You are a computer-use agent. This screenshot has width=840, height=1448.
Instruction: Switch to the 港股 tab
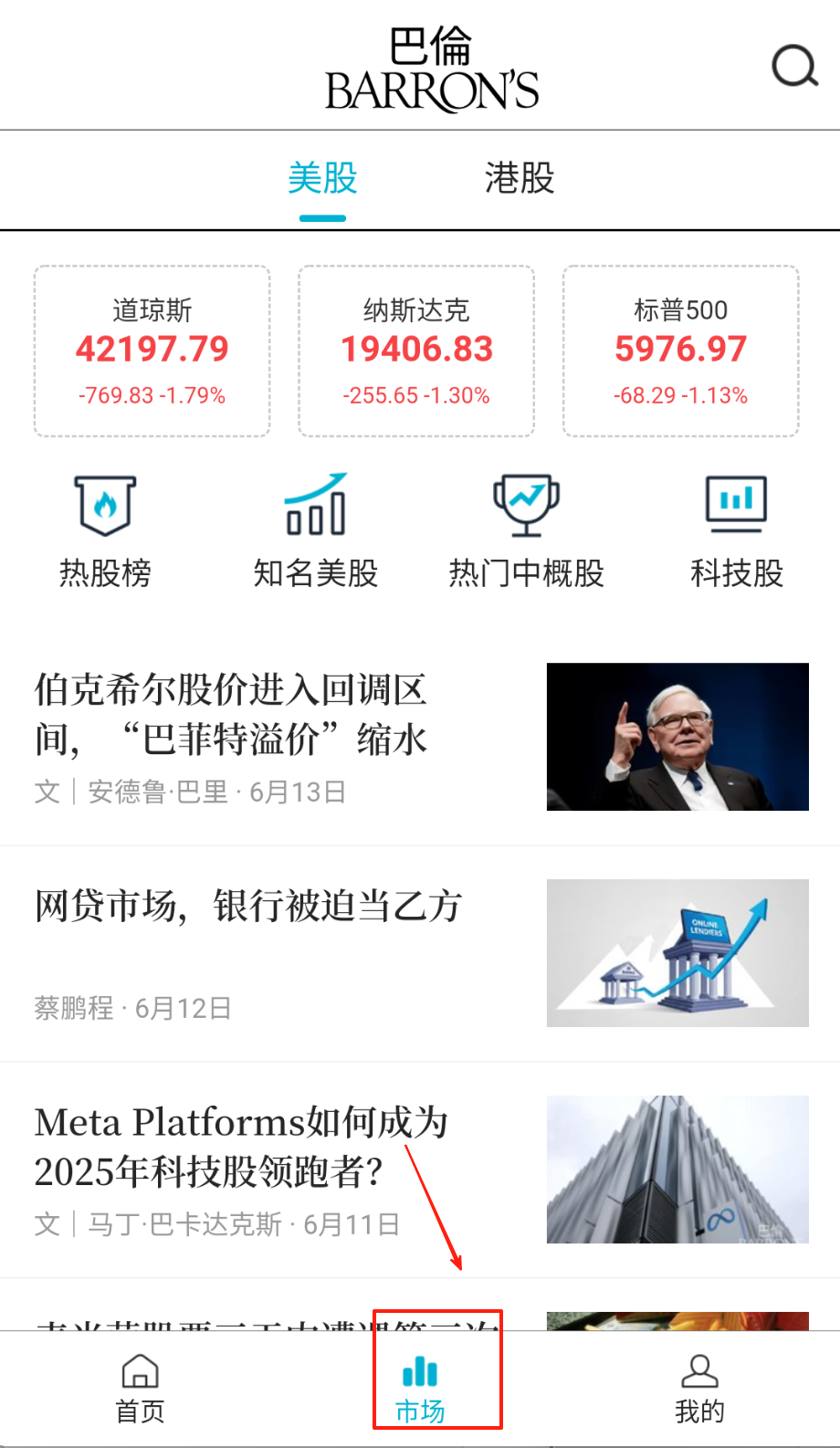pos(520,179)
